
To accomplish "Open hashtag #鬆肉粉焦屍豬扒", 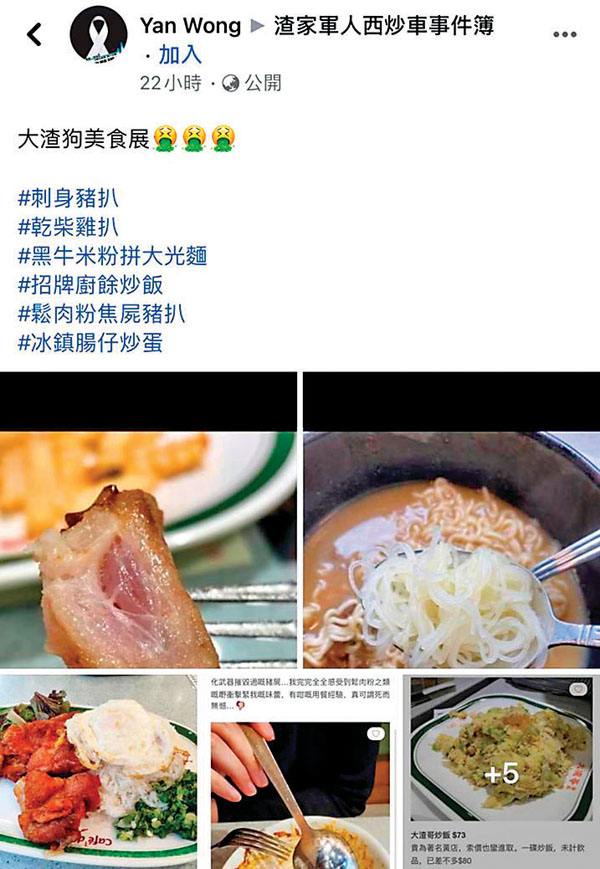I will (x=101, y=314).
